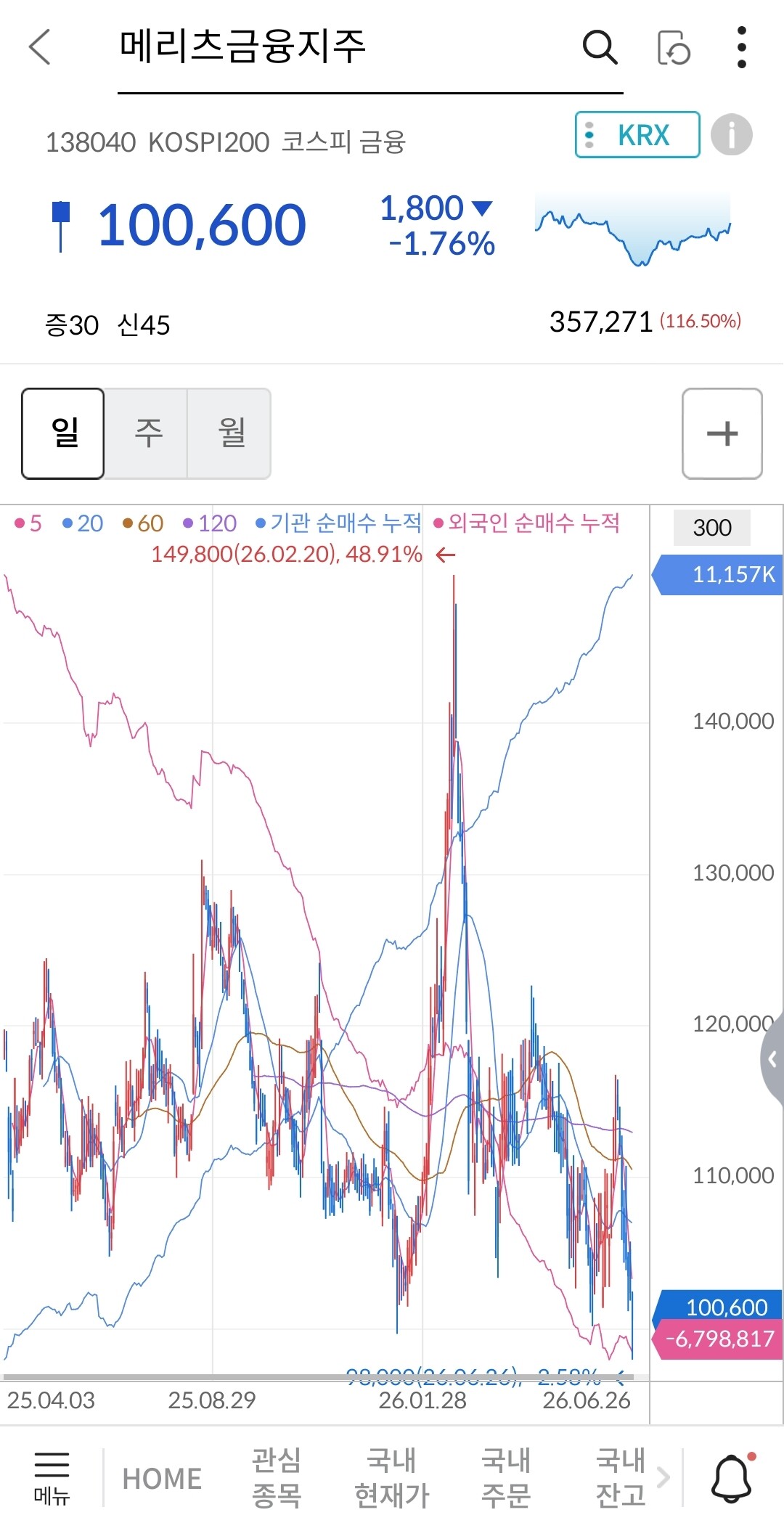Open 국내주문 order tab

pyautogui.click(x=506, y=1477)
